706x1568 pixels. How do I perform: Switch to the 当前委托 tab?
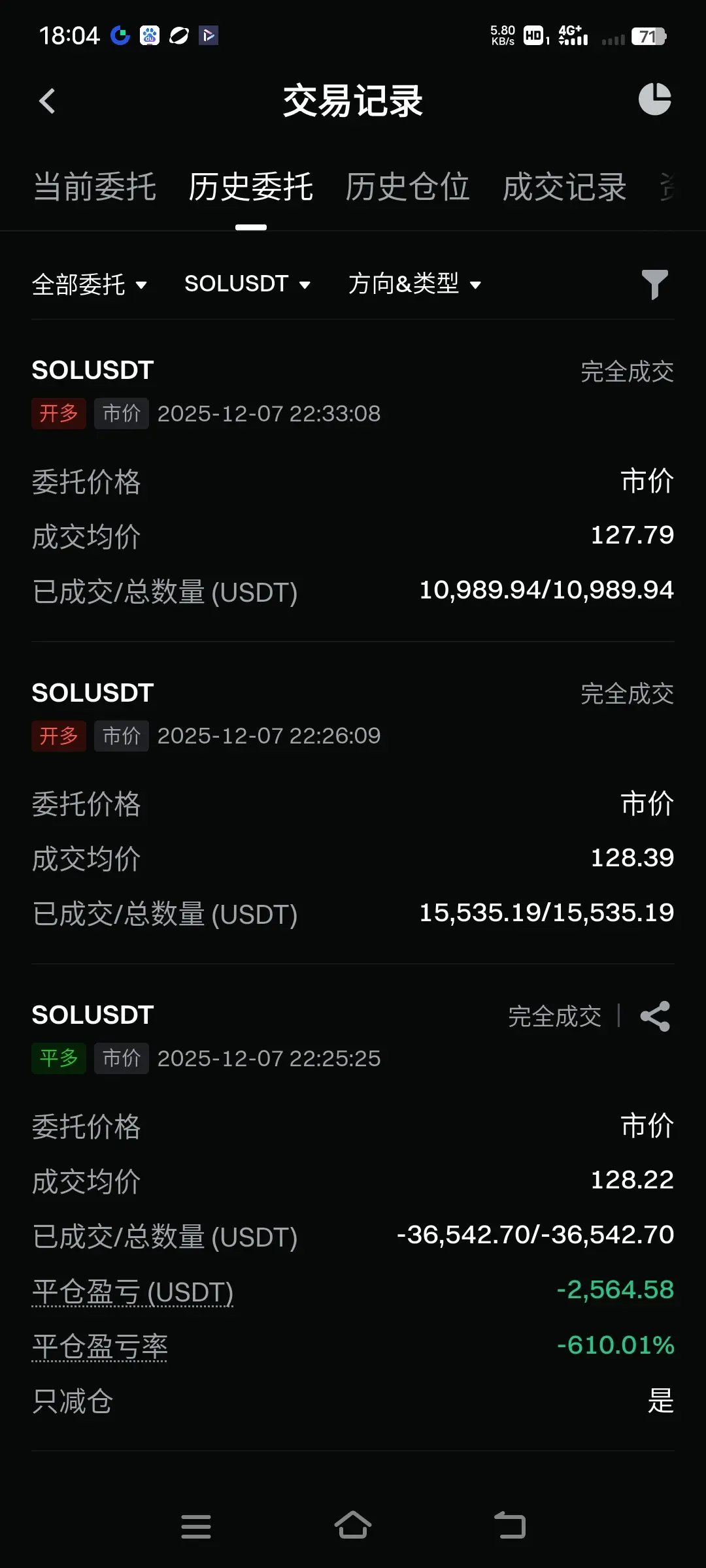pos(95,188)
